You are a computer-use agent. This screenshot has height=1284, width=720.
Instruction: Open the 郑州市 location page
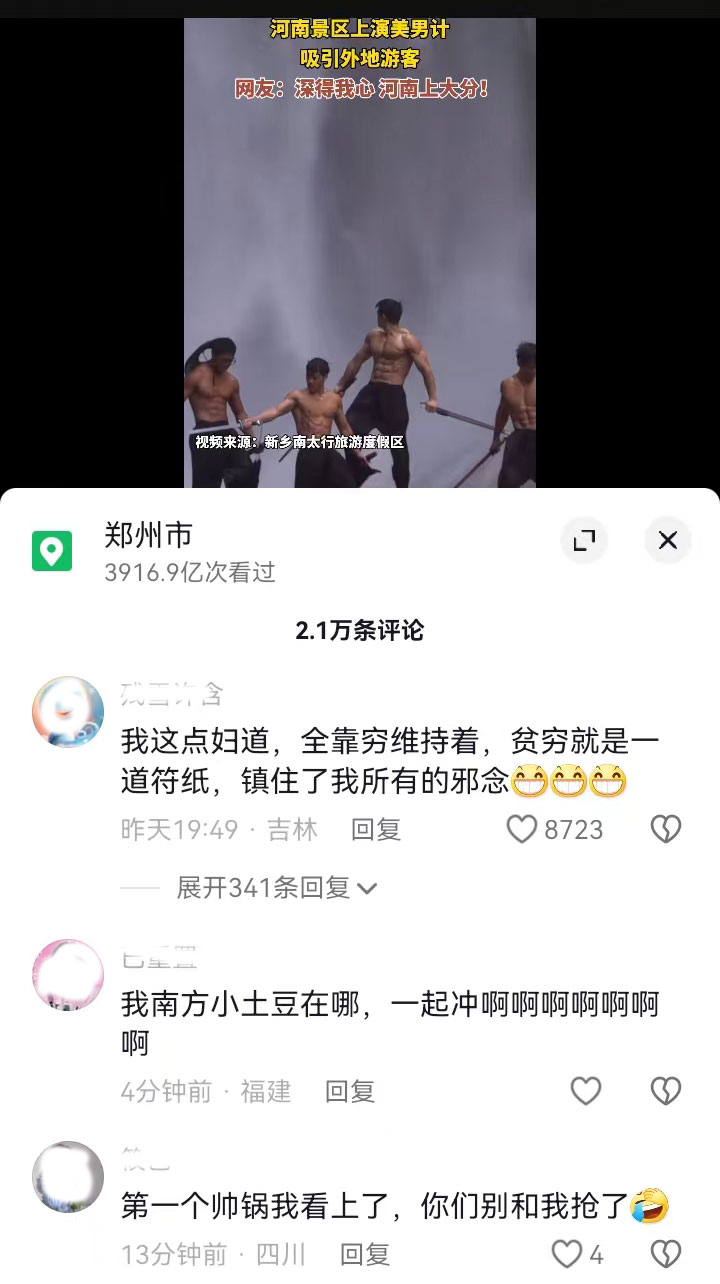(x=148, y=536)
